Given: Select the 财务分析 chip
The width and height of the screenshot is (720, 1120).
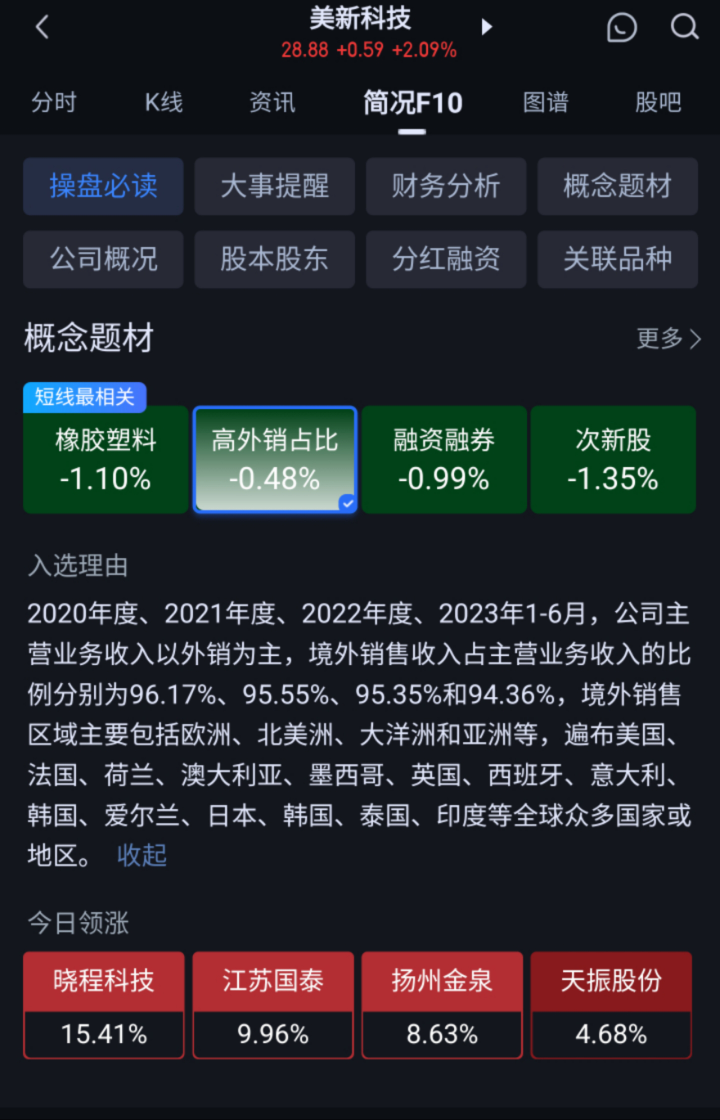Looking at the screenshot, I should click(x=446, y=186).
